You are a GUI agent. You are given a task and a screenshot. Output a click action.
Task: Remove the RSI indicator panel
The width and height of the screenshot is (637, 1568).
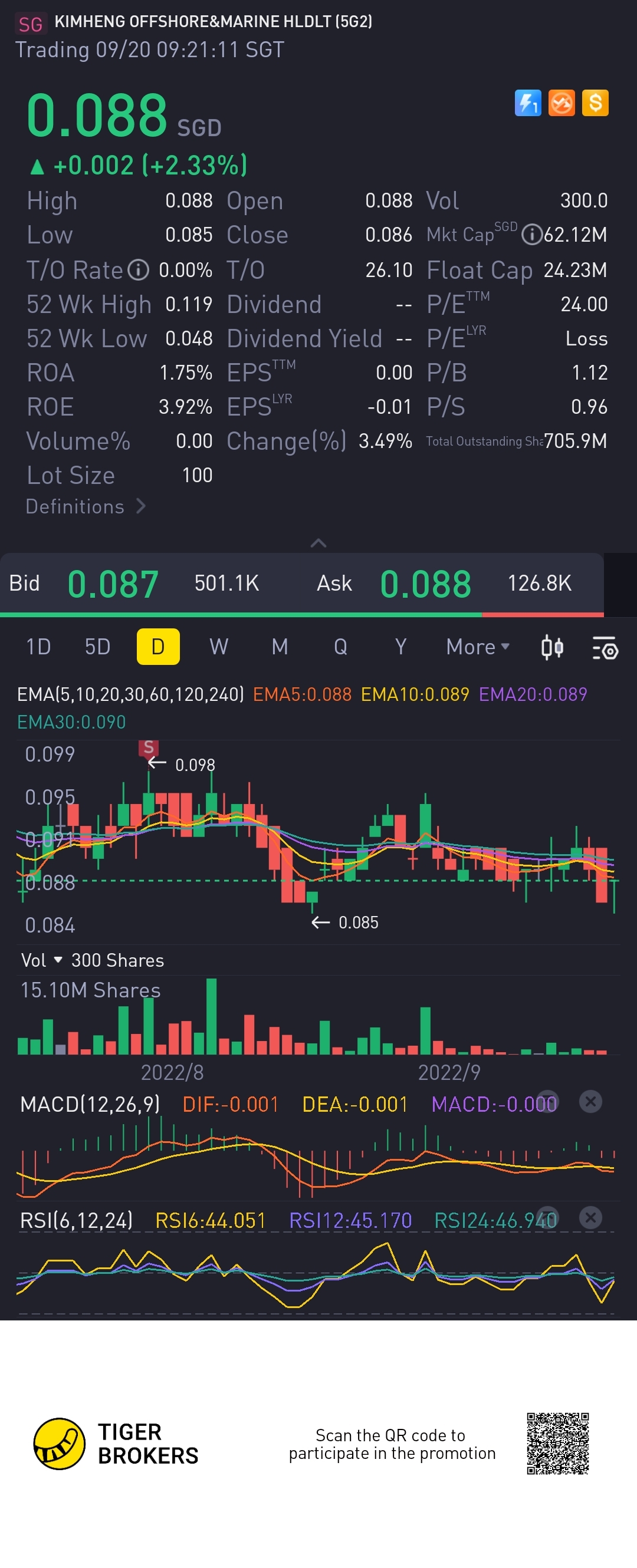pyautogui.click(x=590, y=1217)
